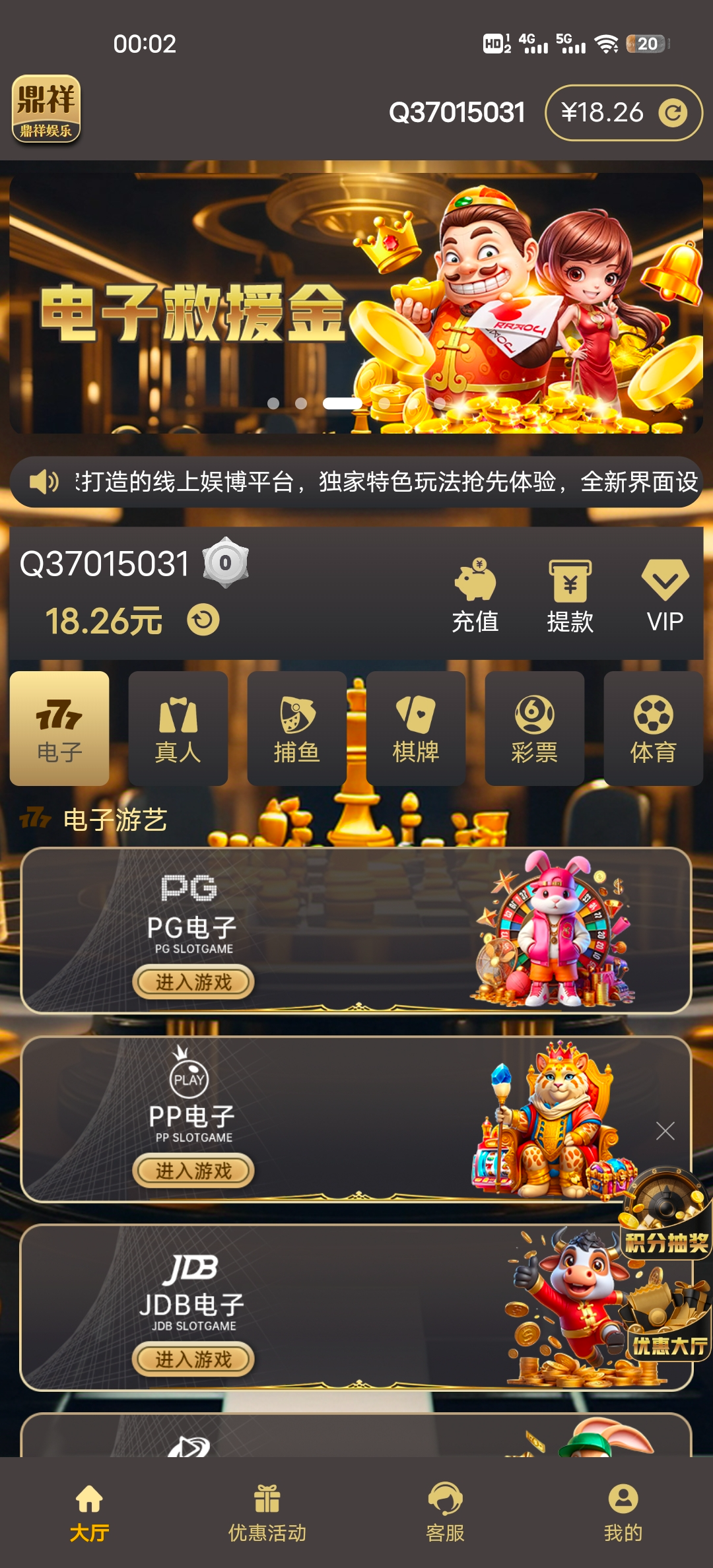View the VIP section
Viewport: 713px width, 1568px height.
pos(665,595)
